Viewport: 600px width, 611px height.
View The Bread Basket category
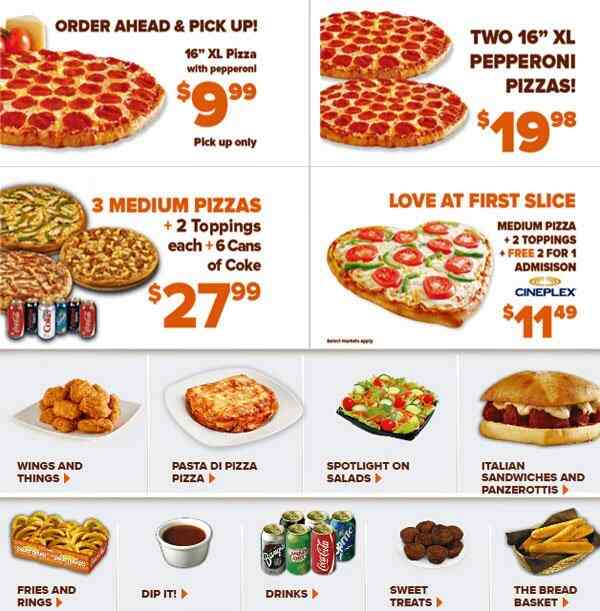pyautogui.click(x=550, y=560)
